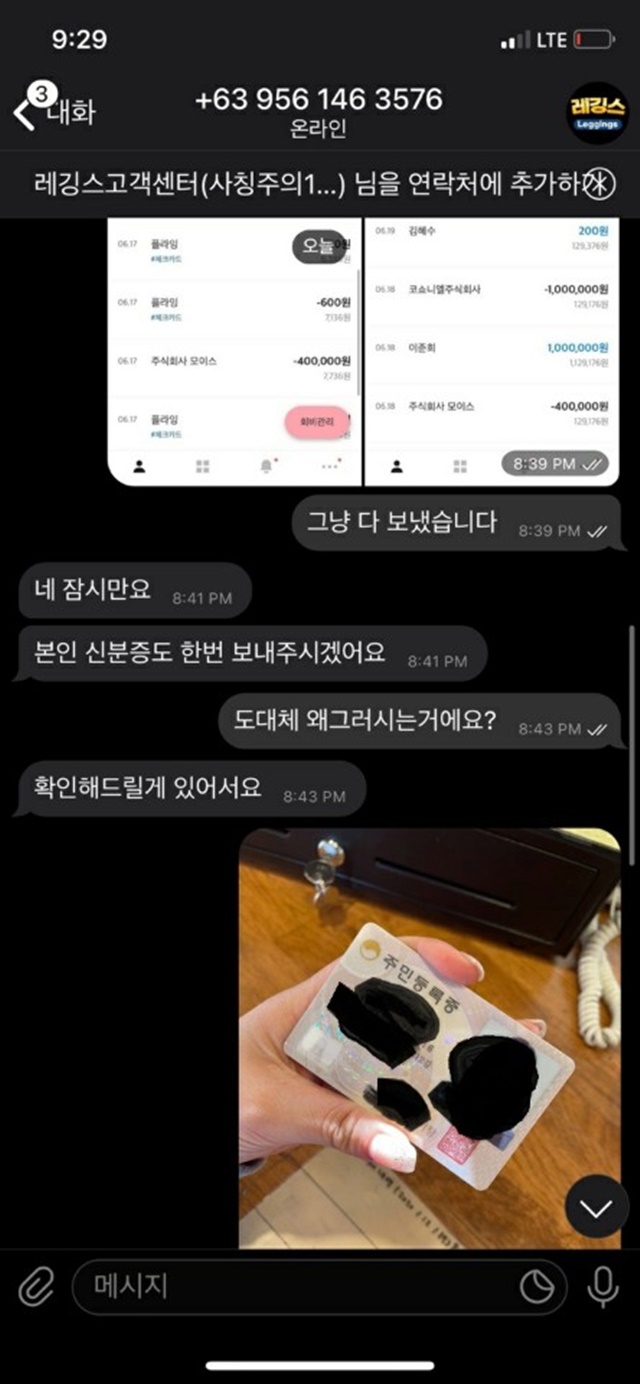Image resolution: width=640 pixels, height=1384 pixels.
Task: Open the 레깅스 profile avatar
Action: click(597, 113)
